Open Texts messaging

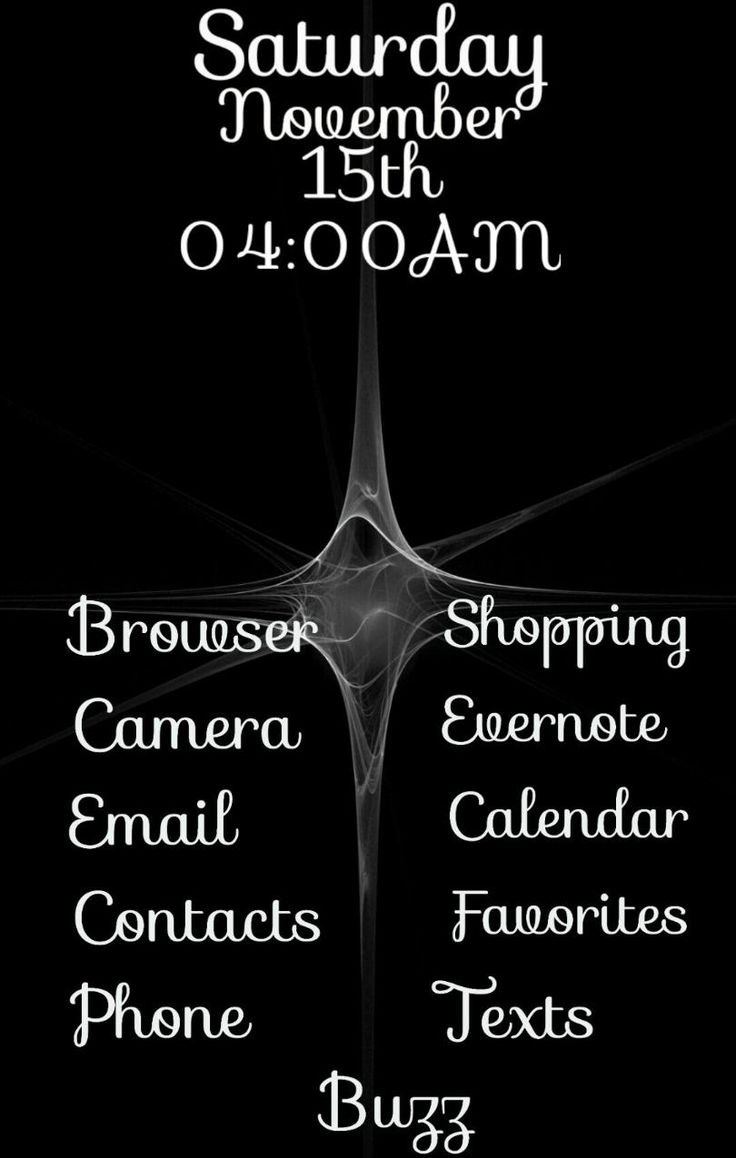(513, 1012)
